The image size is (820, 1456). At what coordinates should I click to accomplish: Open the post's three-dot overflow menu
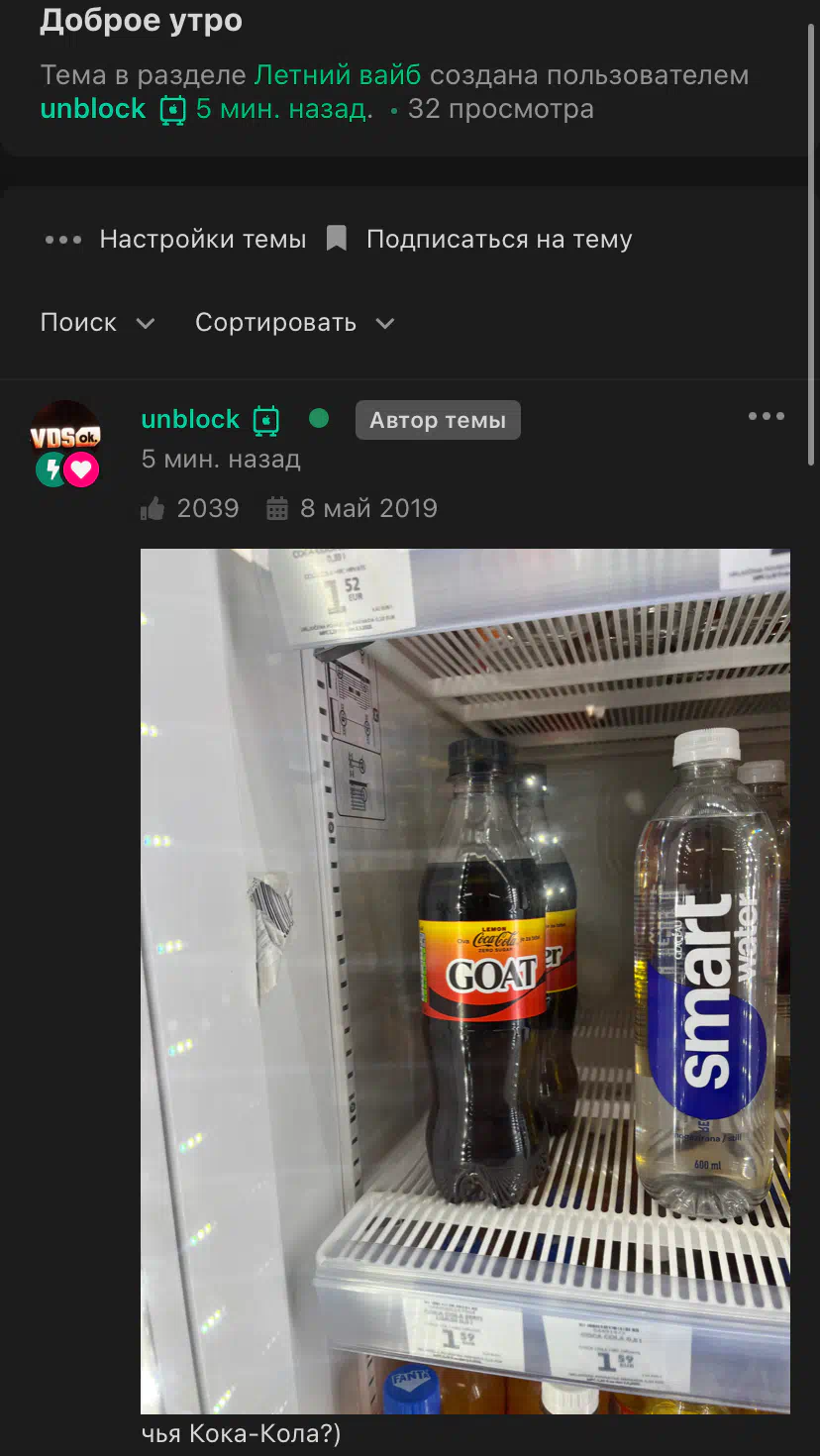[x=767, y=417]
